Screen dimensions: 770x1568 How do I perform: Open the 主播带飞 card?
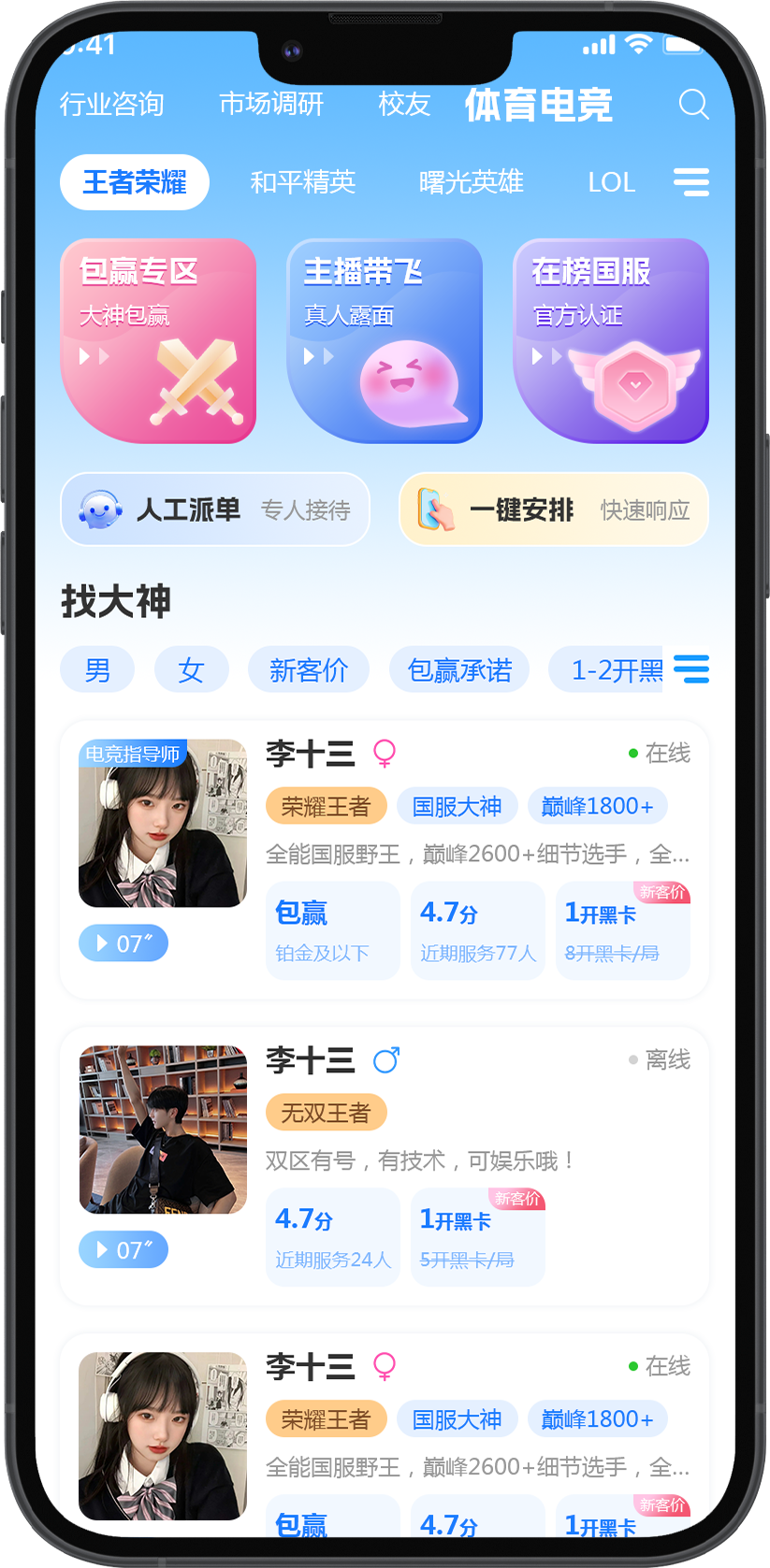coord(385,341)
